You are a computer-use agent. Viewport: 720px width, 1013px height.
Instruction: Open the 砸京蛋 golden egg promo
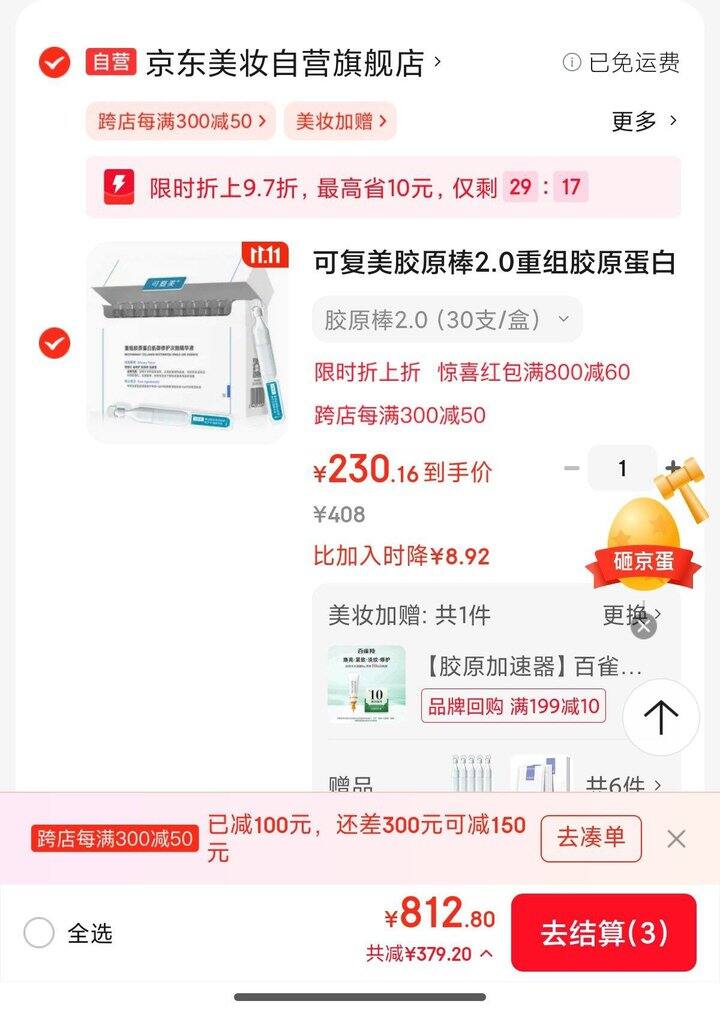coord(645,540)
